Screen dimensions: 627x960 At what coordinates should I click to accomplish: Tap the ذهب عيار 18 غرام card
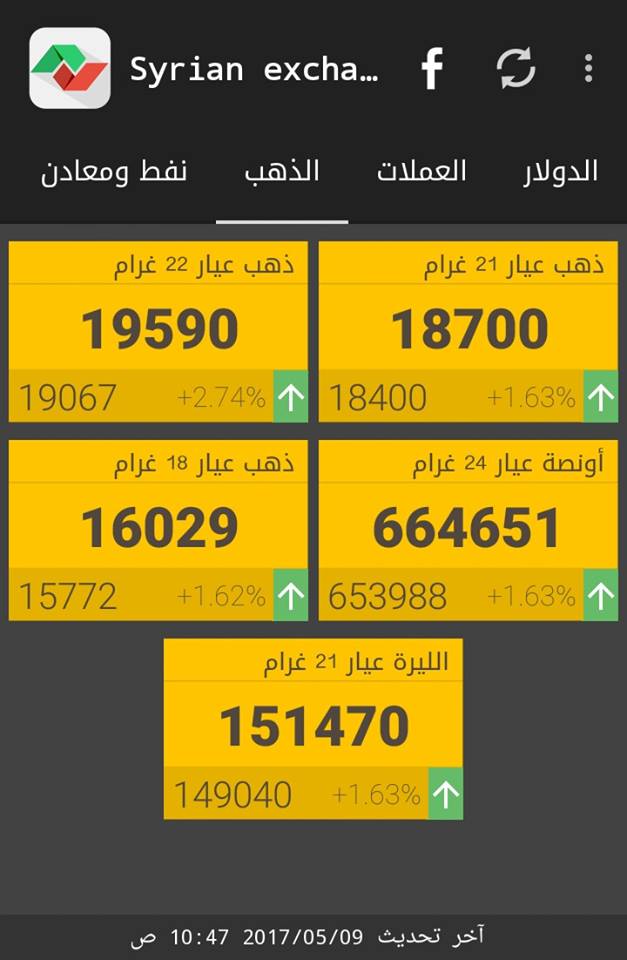point(158,530)
